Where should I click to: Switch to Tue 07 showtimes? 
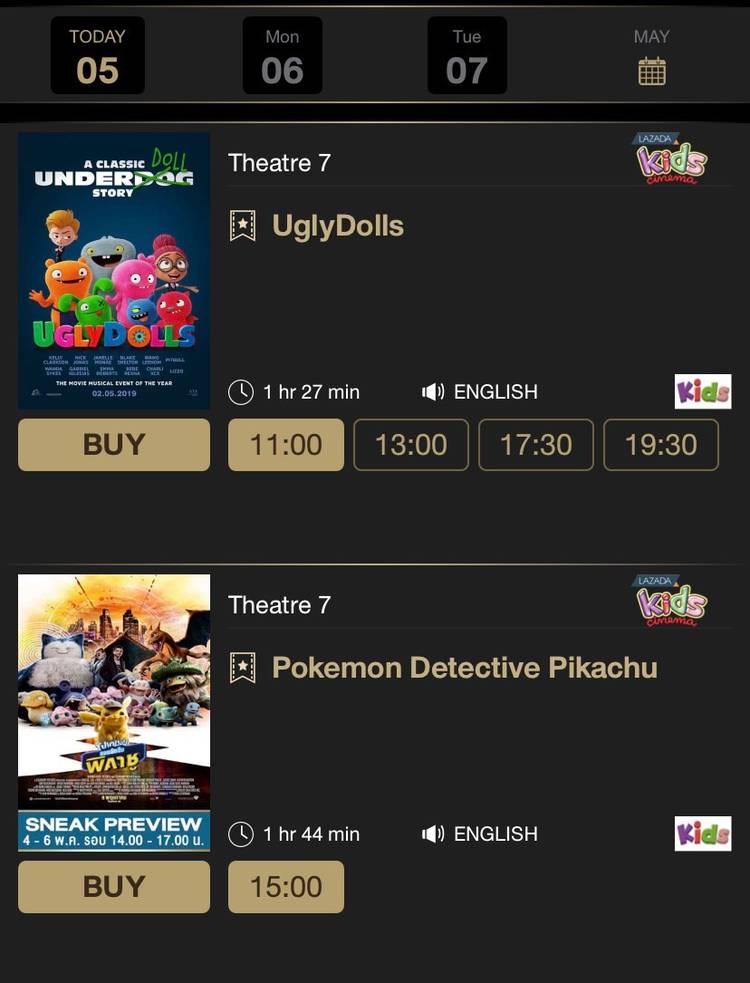click(x=467, y=56)
